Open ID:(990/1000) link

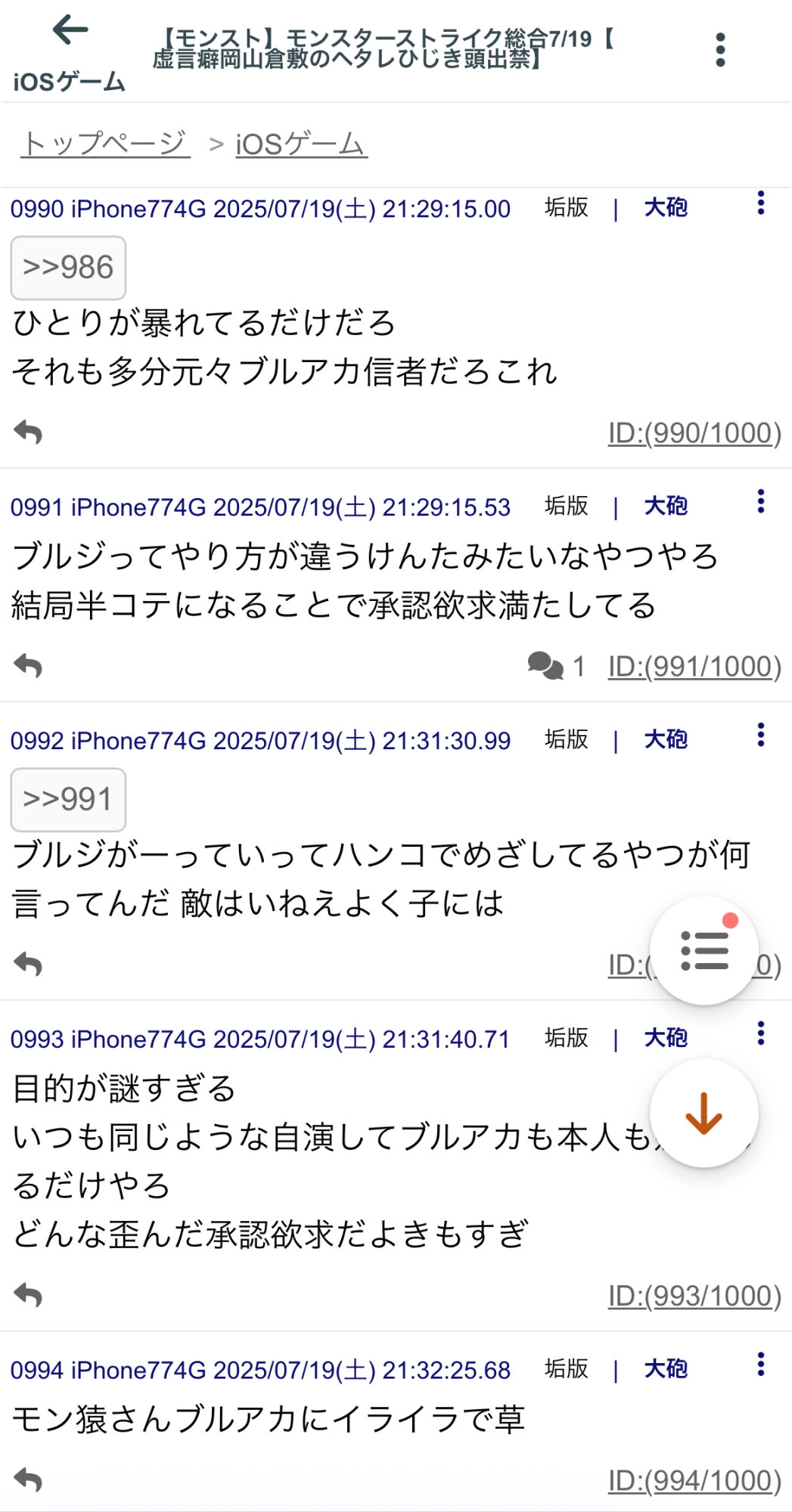[x=694, y=433]
